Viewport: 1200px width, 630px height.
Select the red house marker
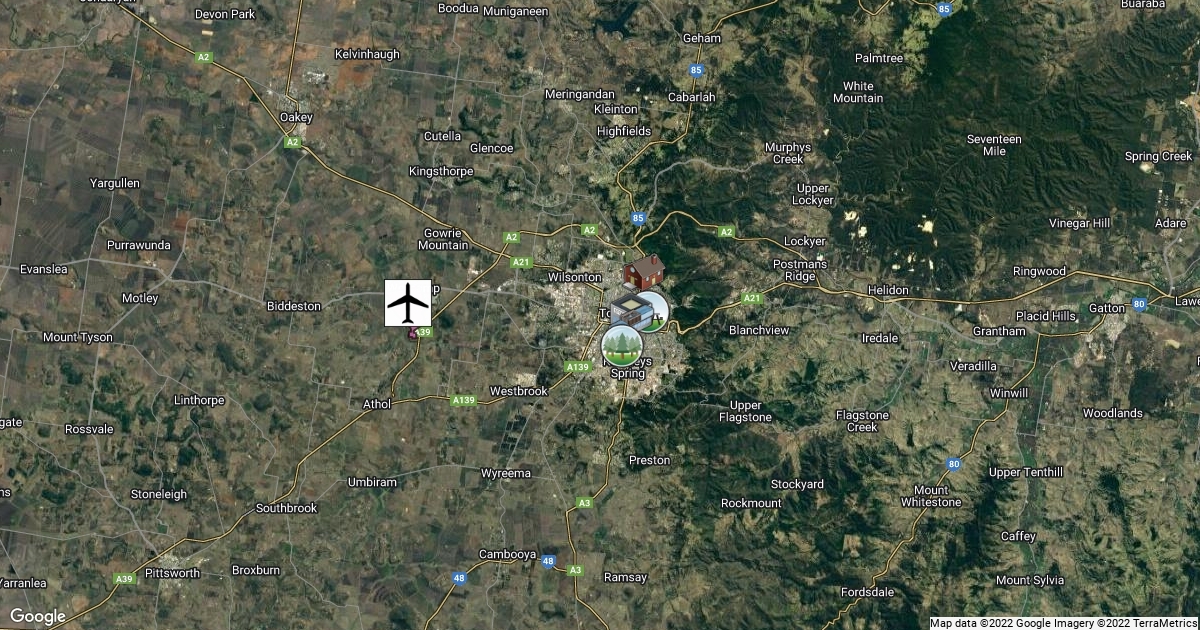tap(644, 270)
